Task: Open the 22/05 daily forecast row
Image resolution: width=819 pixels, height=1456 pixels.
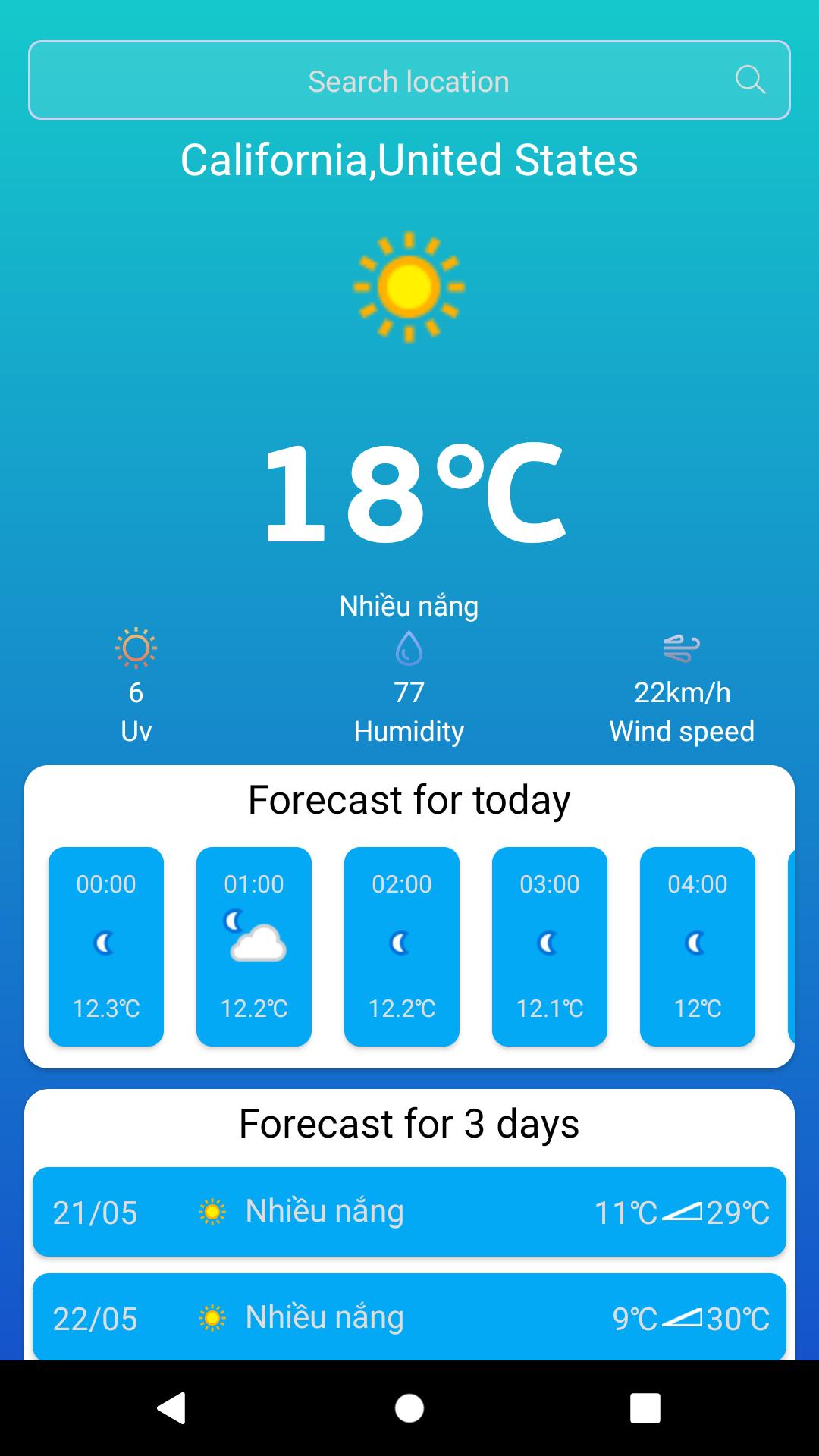Action: click(409, 1316)
